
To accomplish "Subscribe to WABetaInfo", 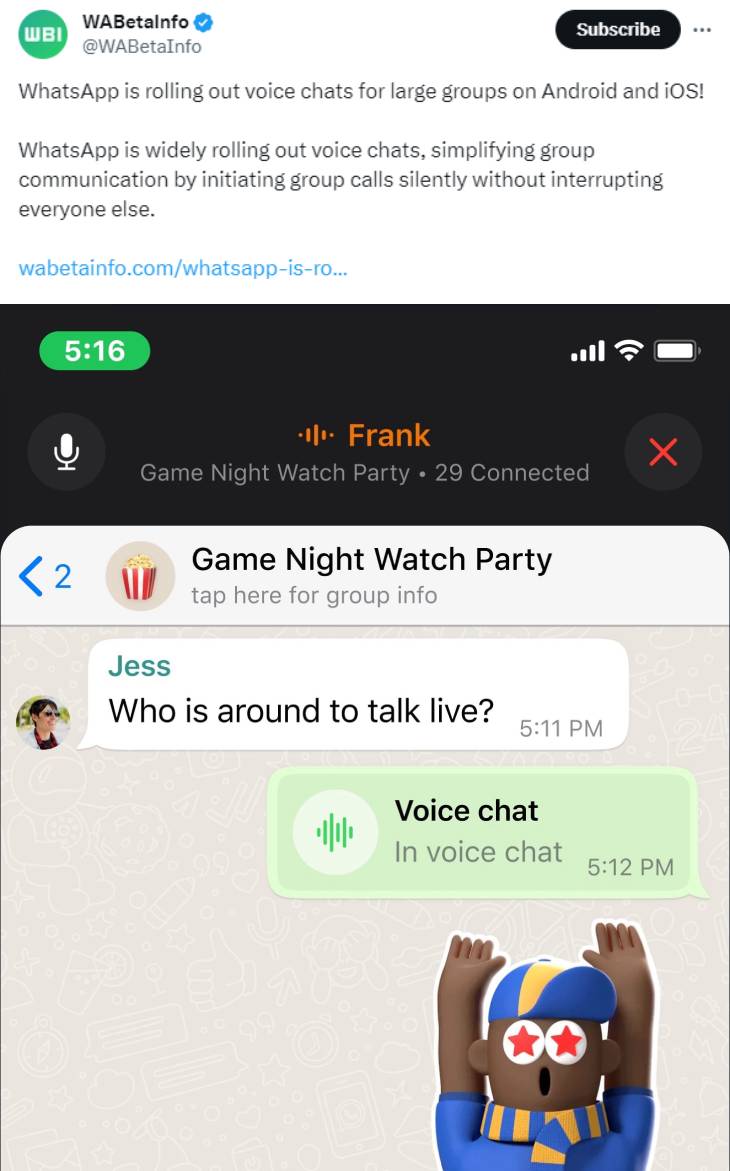I will point(617,30).
